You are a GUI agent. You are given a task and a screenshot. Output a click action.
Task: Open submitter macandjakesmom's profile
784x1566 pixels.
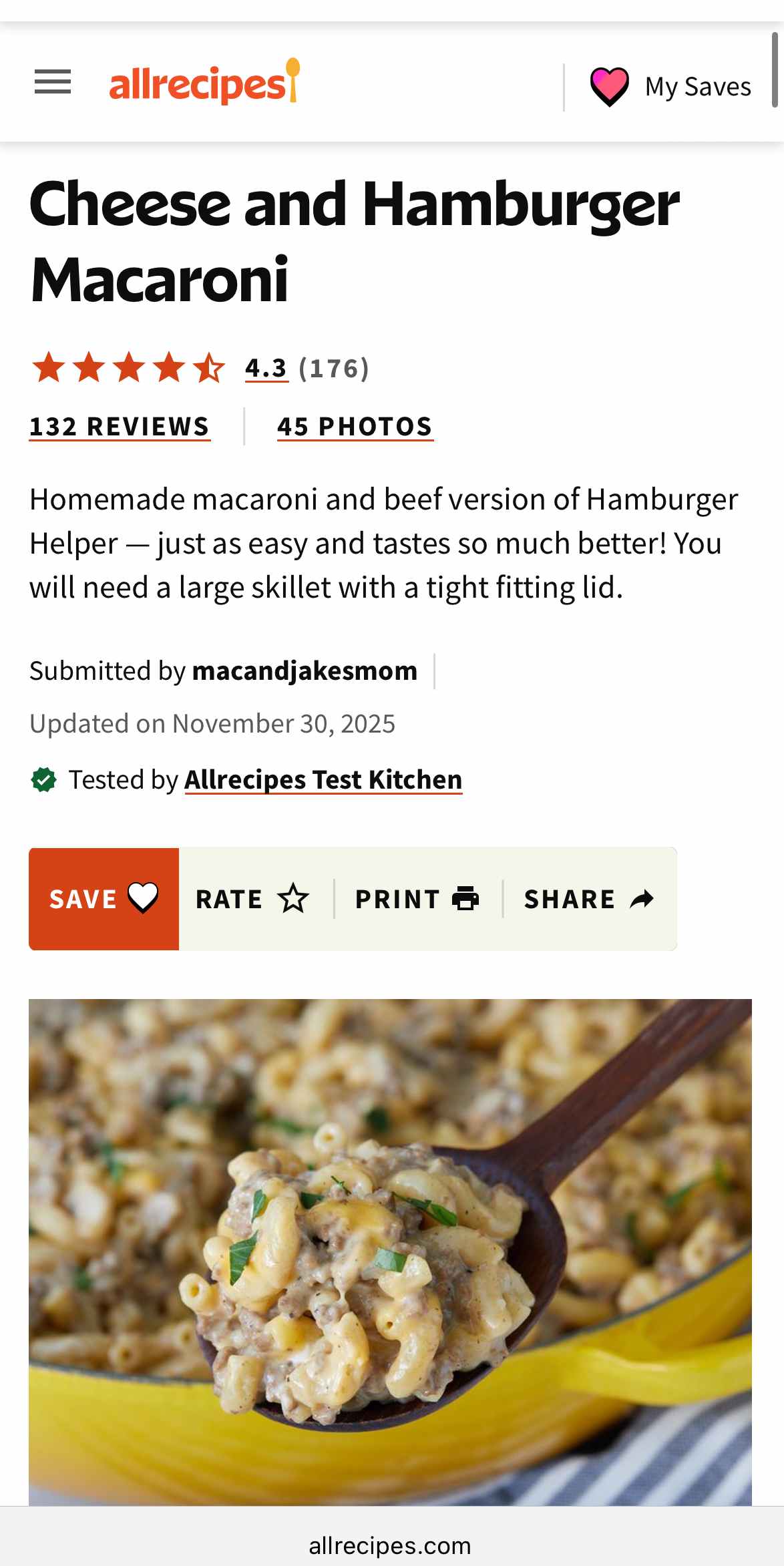[x=305, y=671]
